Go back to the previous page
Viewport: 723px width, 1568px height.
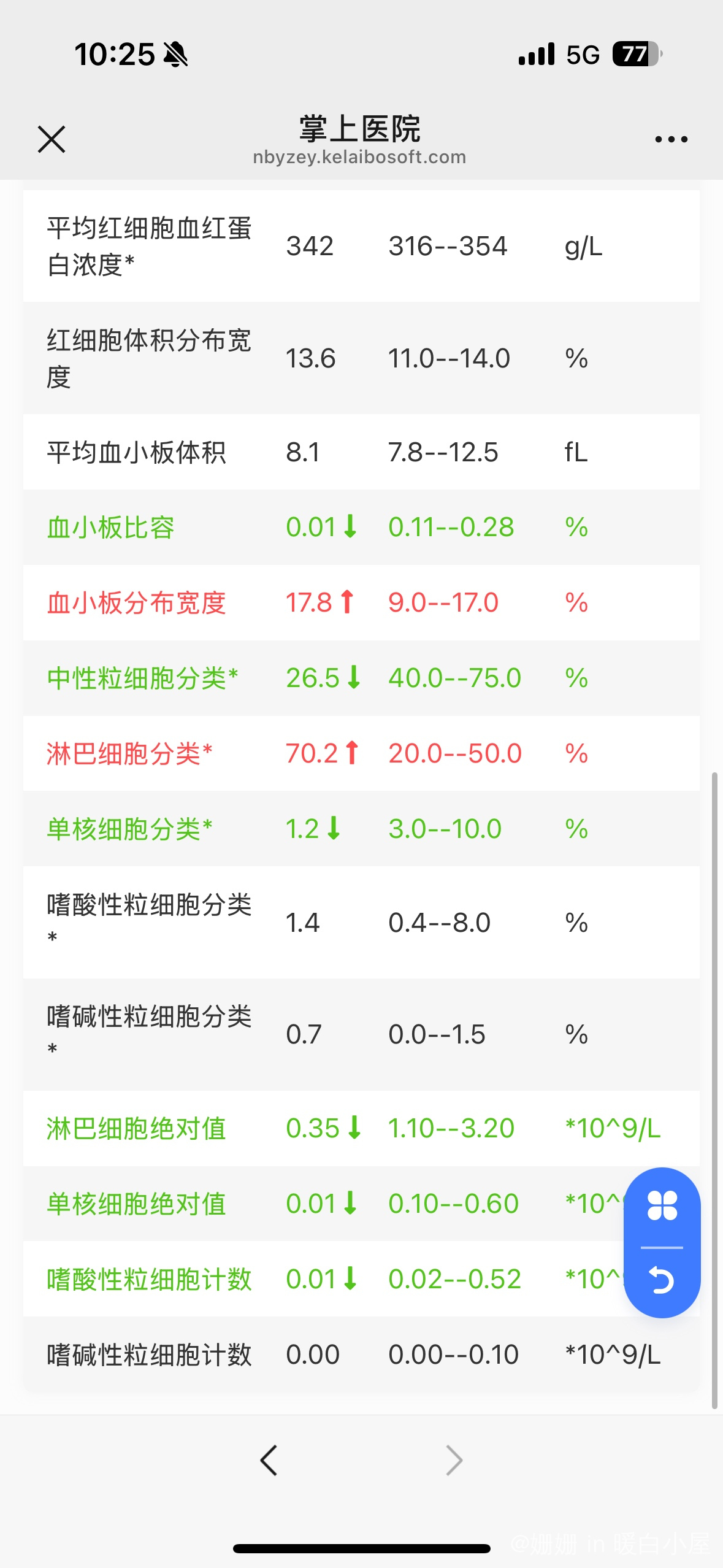[269, 1460]
